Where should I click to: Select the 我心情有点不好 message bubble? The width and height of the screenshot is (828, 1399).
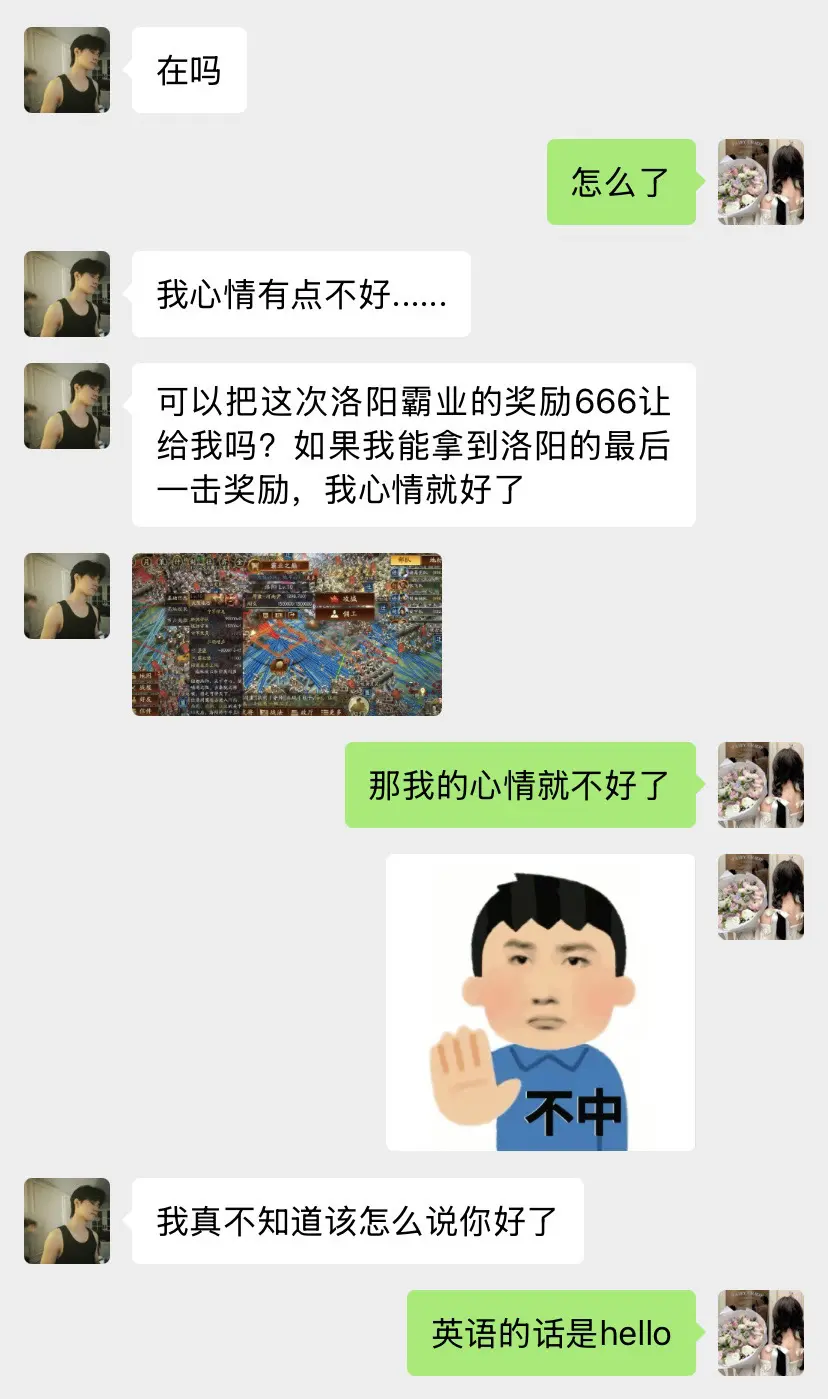tap(300, 294)
